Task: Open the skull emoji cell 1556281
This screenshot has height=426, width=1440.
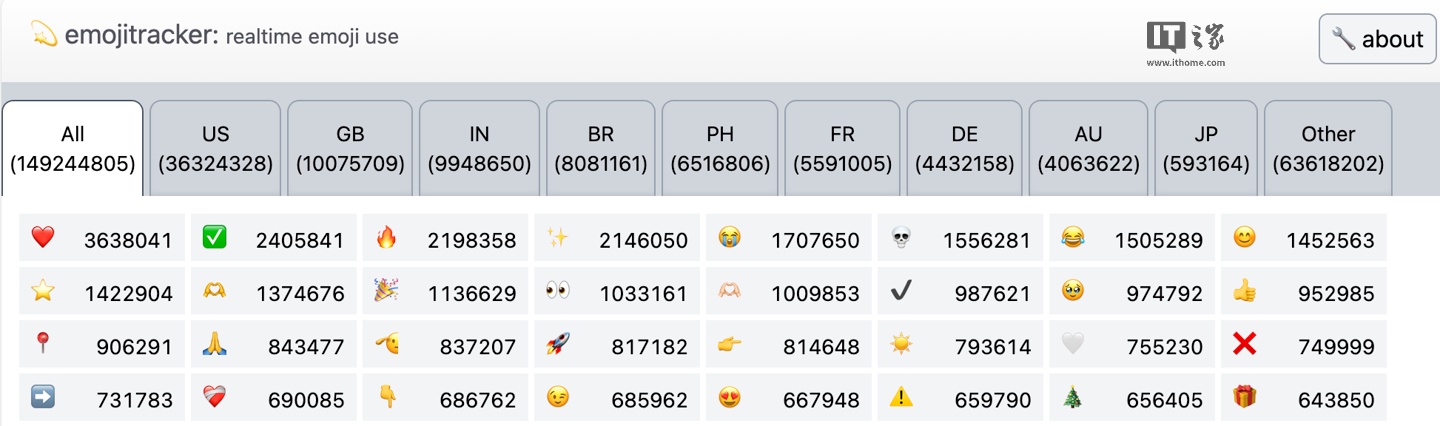Action: click(x=960, y=238)
